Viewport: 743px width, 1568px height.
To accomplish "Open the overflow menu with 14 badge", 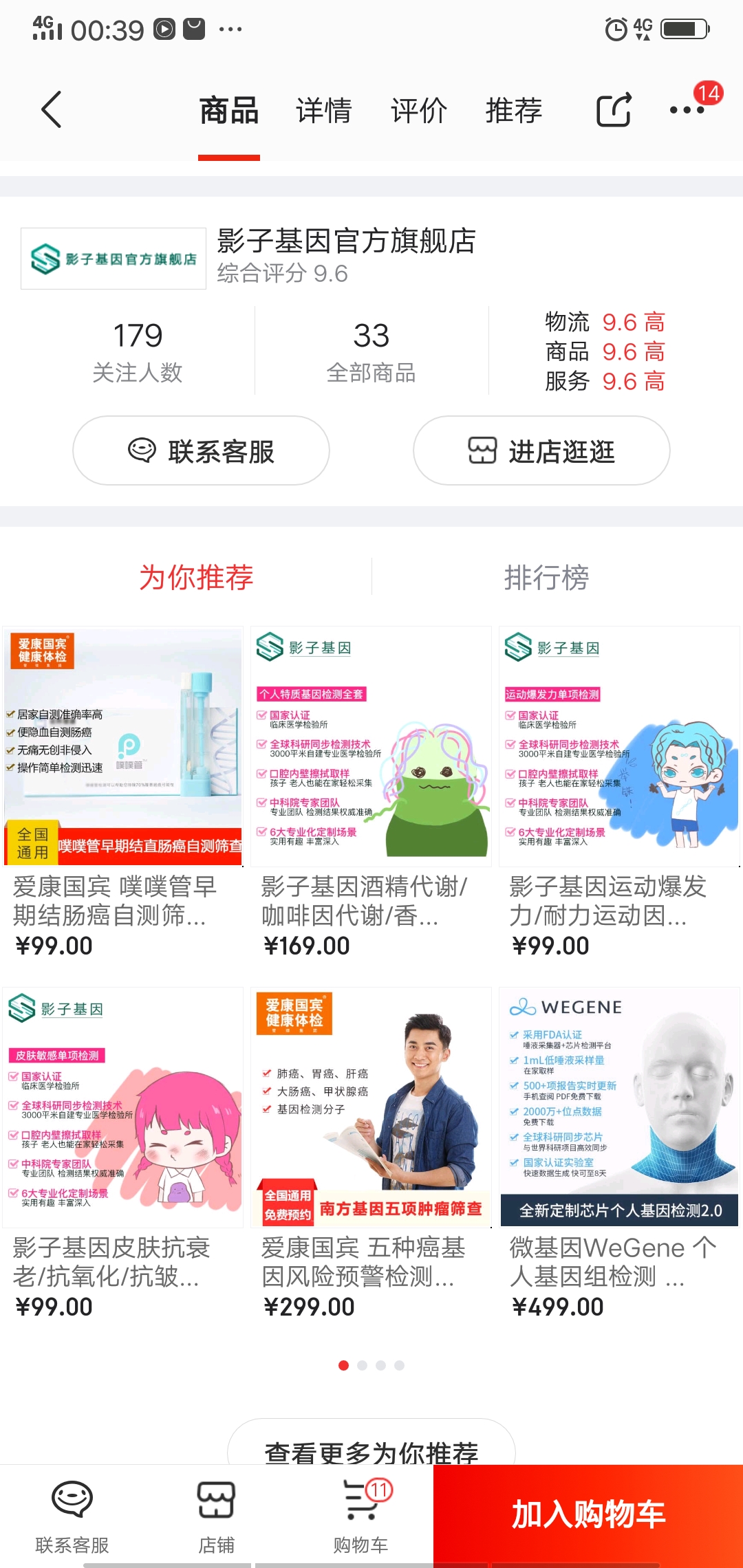I will [x=688, y=109].
